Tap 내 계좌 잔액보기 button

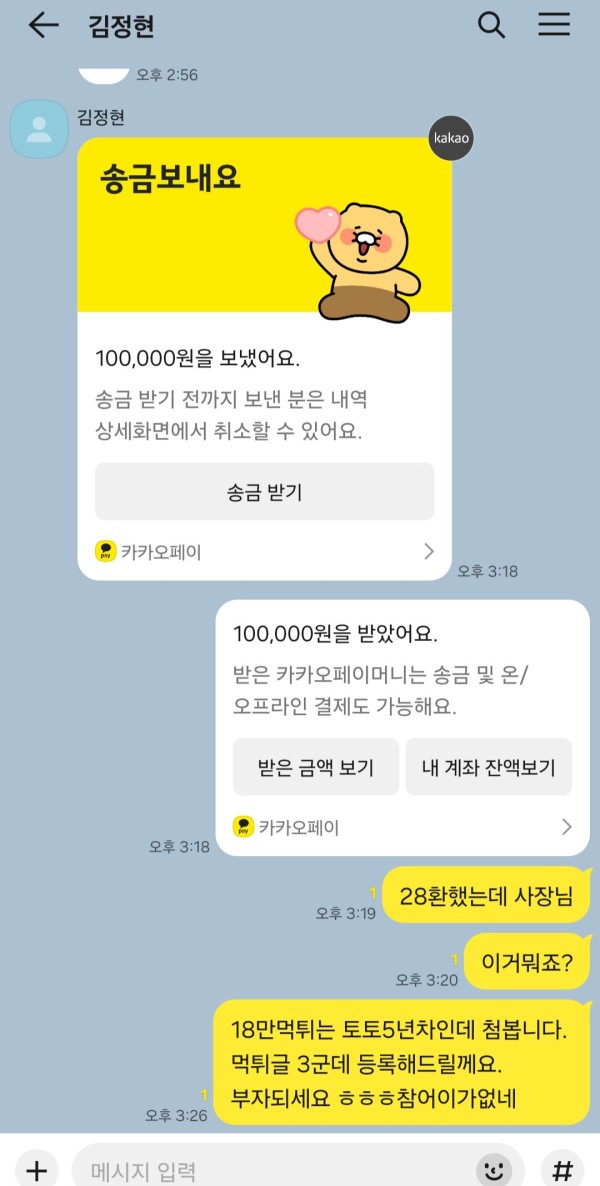[488, 767]
